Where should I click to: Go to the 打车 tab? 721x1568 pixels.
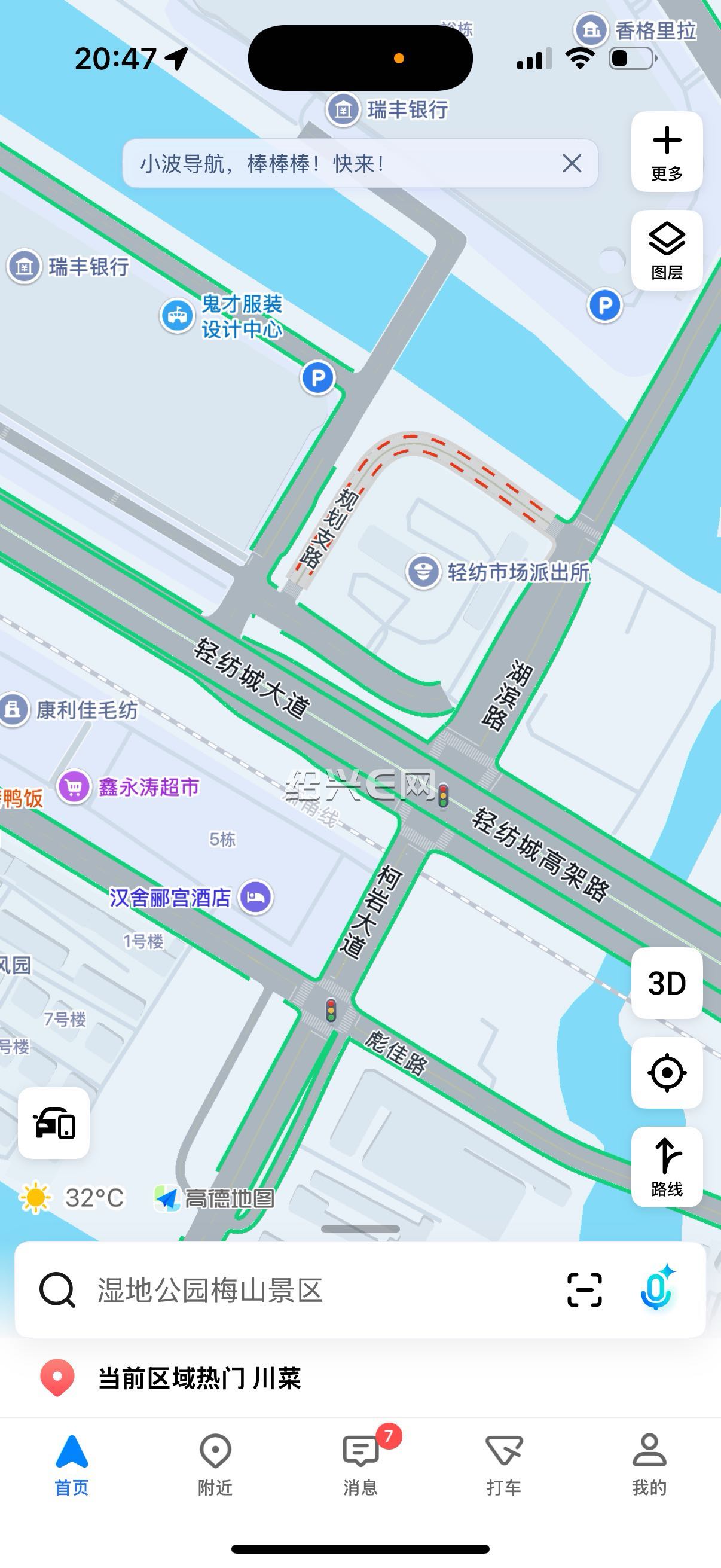pyautogui.click(x=504, y=1465)
